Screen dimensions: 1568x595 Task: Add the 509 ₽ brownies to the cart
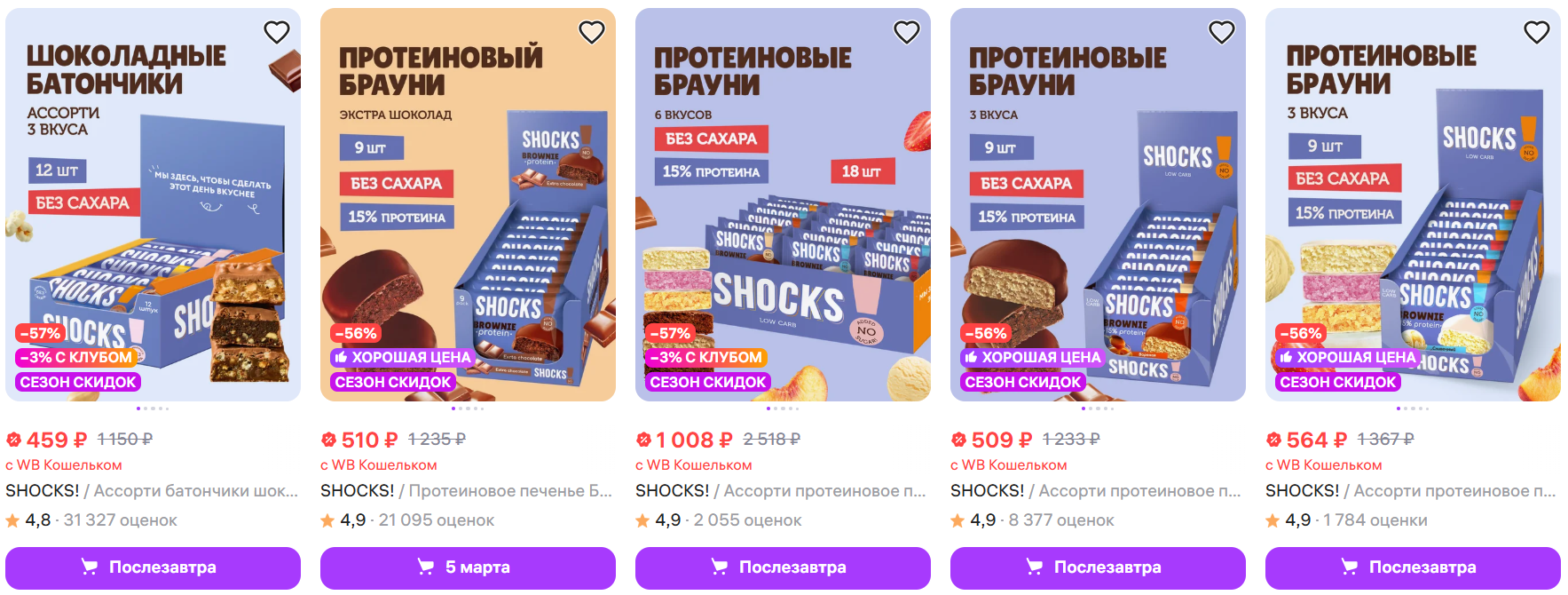1098,567
